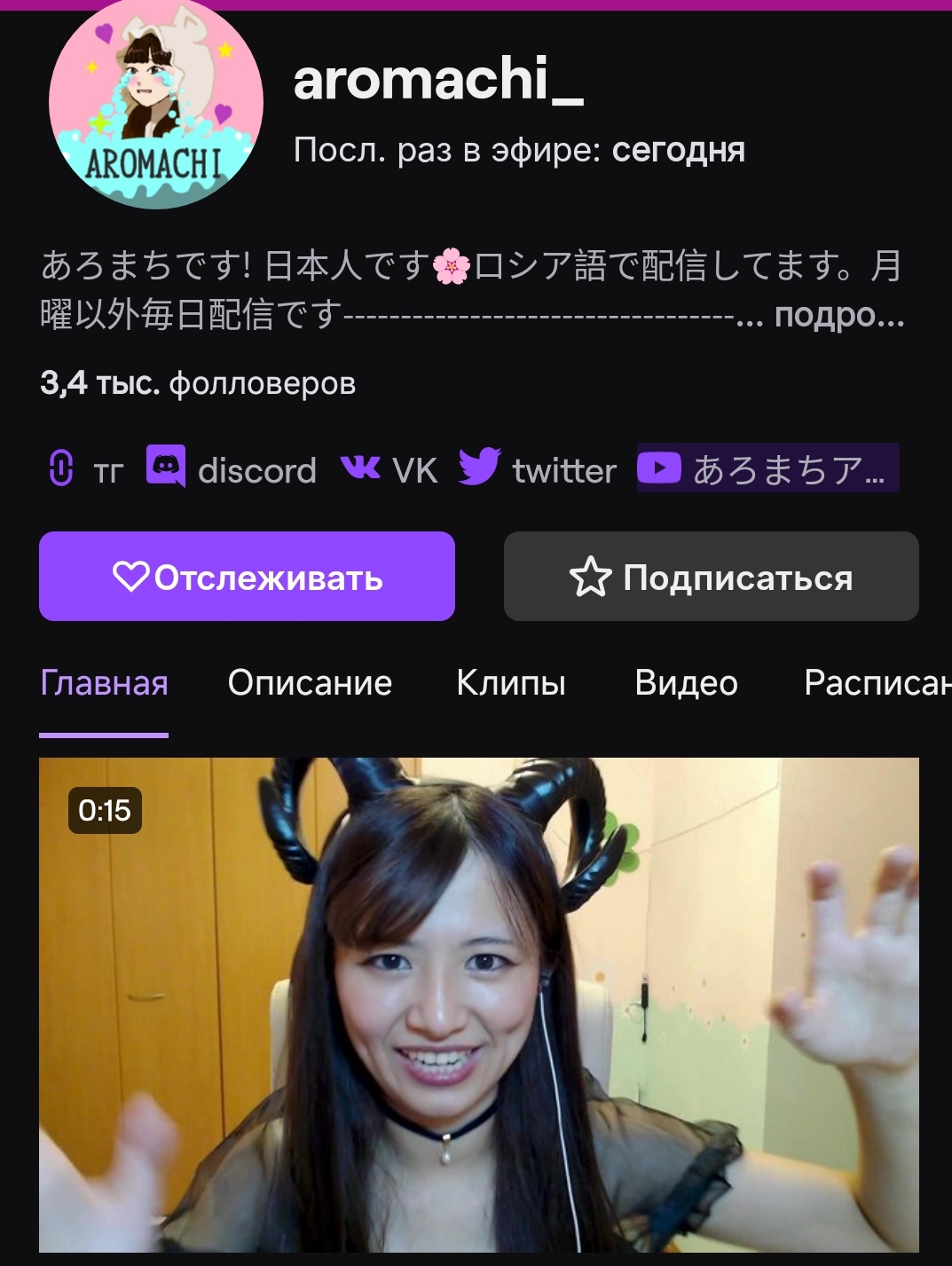Tap the Подписаться subscribe button
This screenshot has height=1266, width=952.
click(711, 577)
